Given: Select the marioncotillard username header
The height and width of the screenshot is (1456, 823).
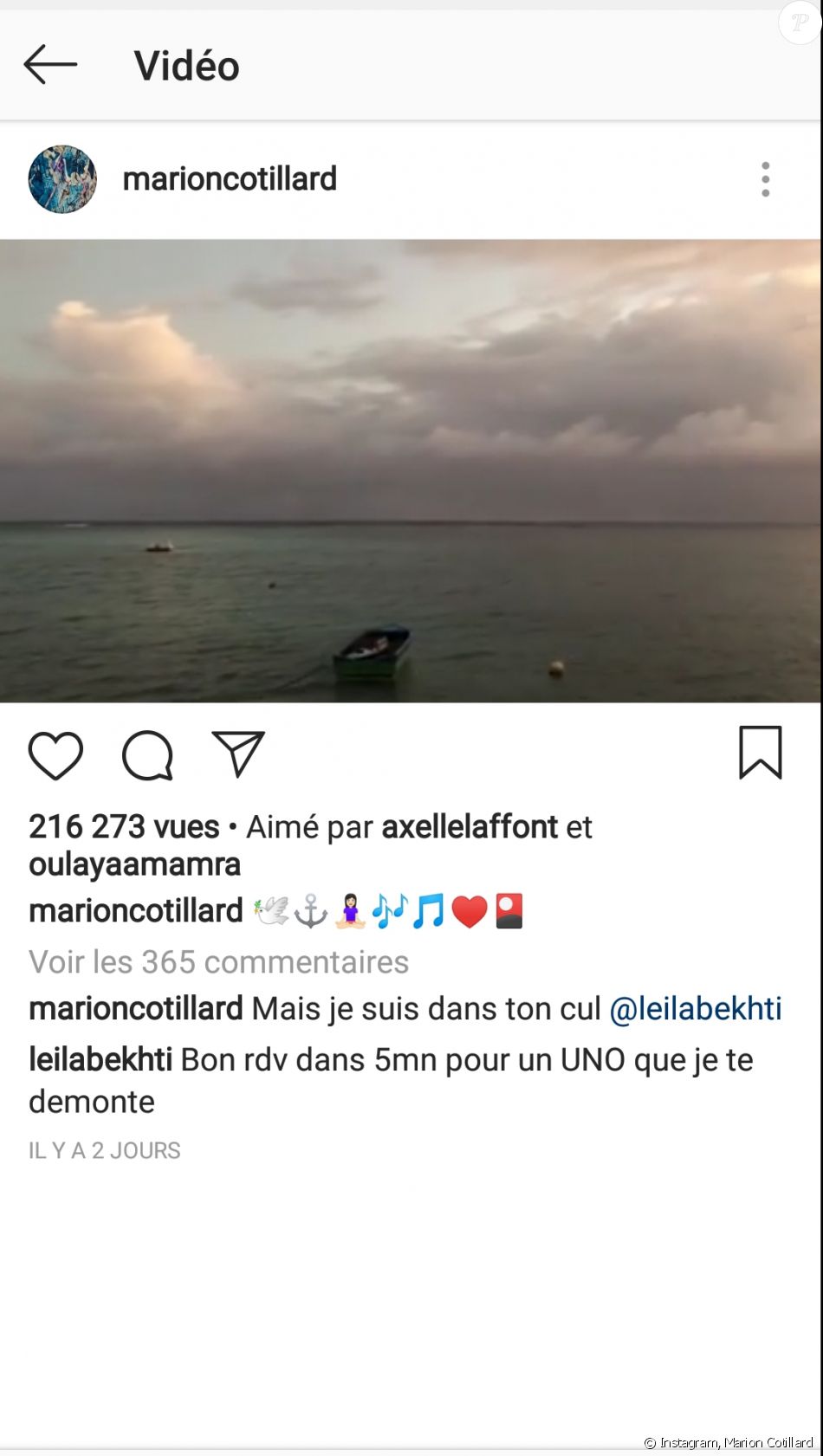Looking at the screenshot, I should coord(230,178).
